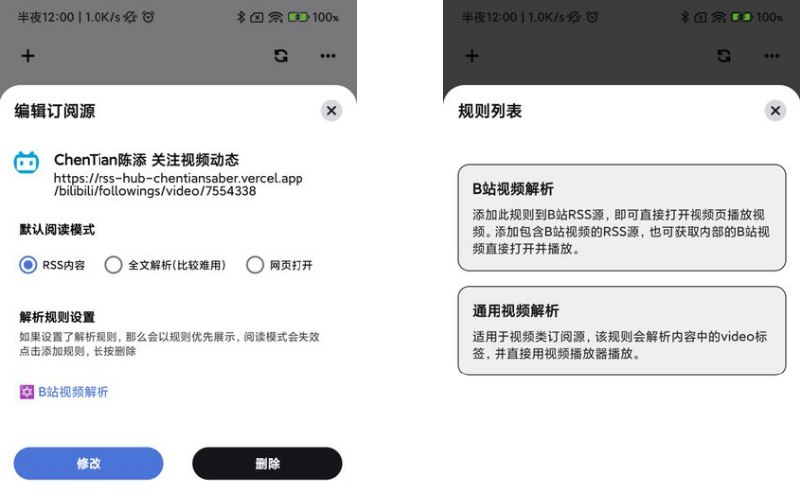
Task: Tap the black 删除 button
Action: 267,464
